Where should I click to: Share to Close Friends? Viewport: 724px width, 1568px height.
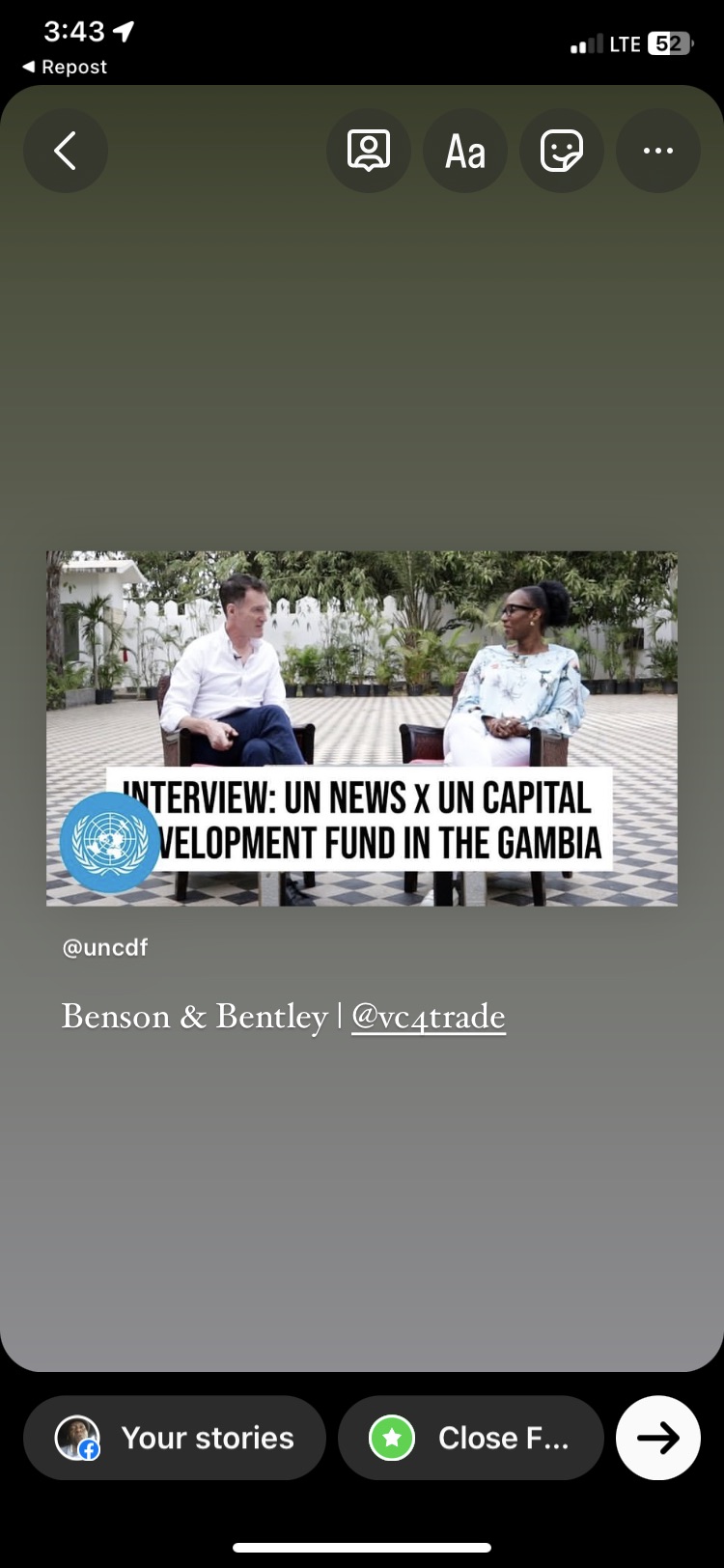coord(471,1438)
